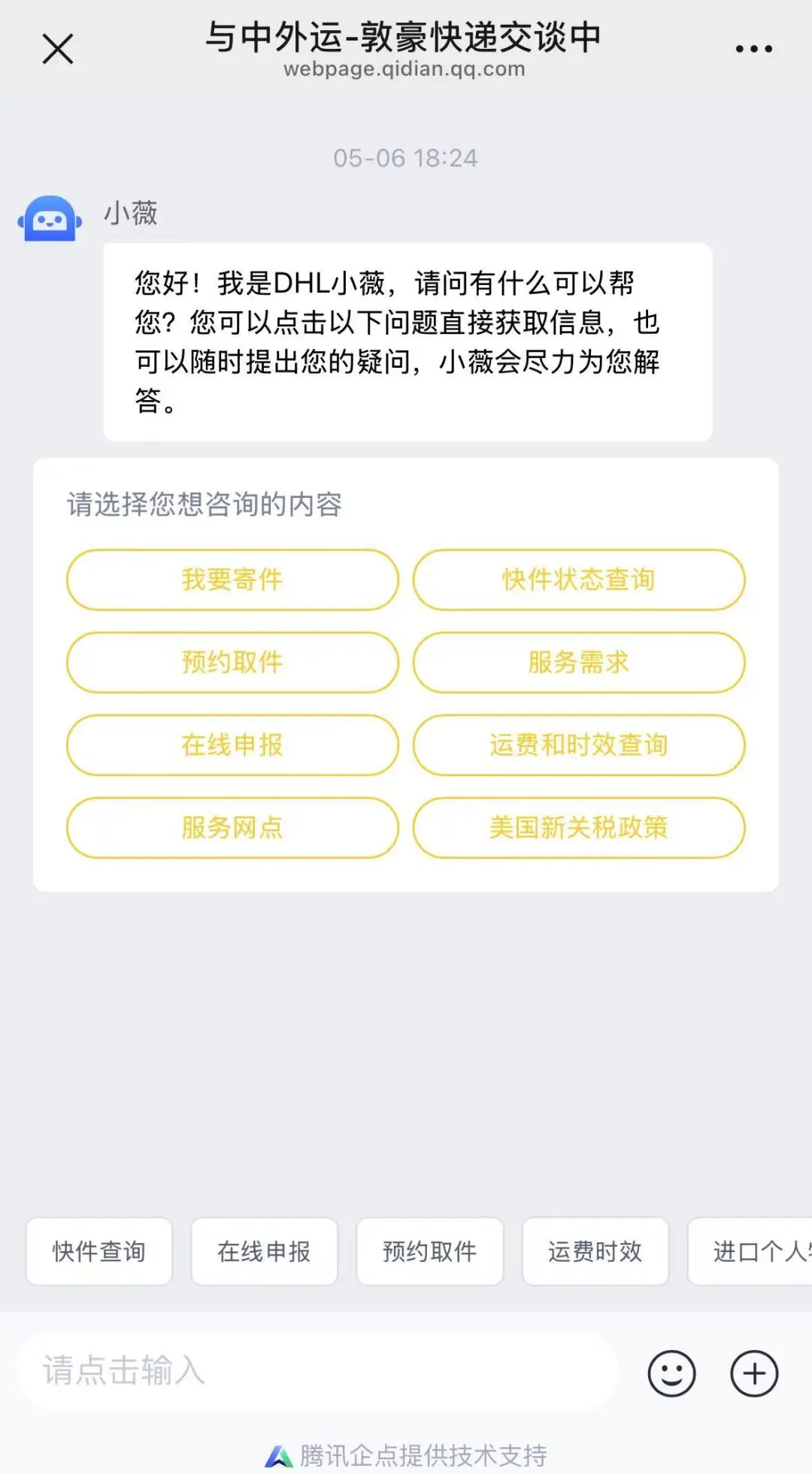Close the DHL chat page

tap(58, 50)
